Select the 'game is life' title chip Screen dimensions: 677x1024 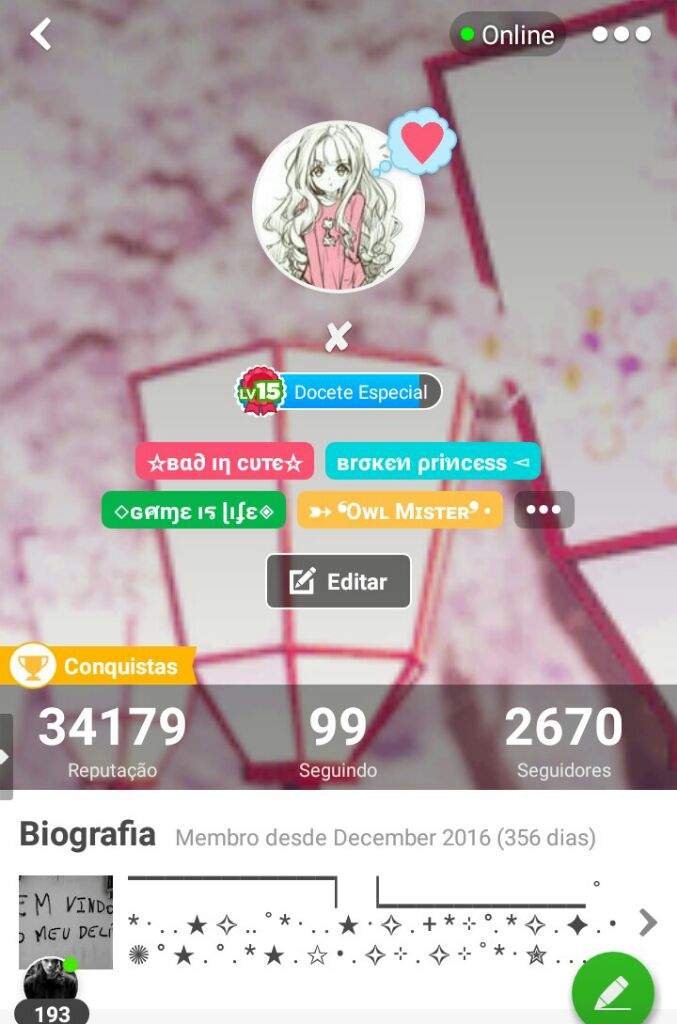194,510
